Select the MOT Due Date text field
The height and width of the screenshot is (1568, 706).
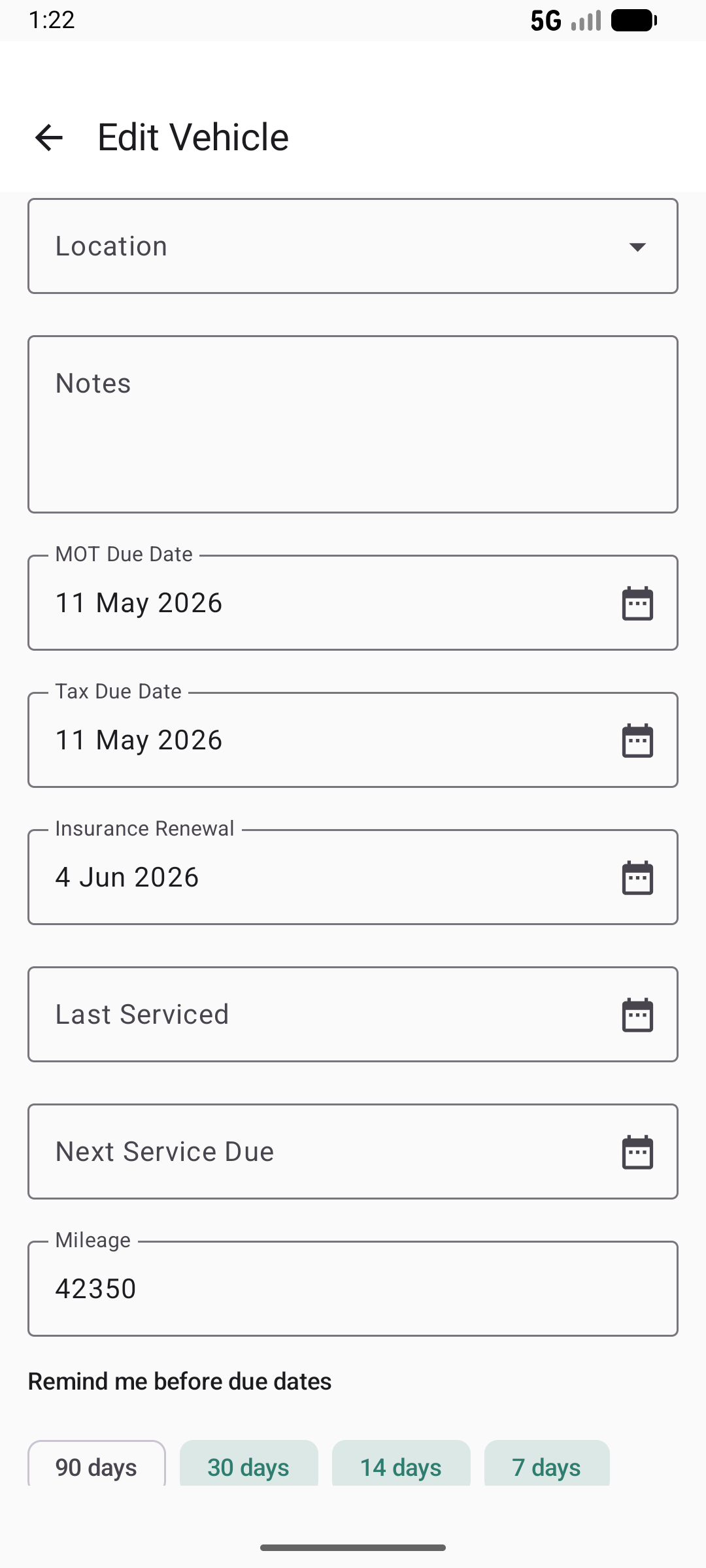(x=294, y=602)
